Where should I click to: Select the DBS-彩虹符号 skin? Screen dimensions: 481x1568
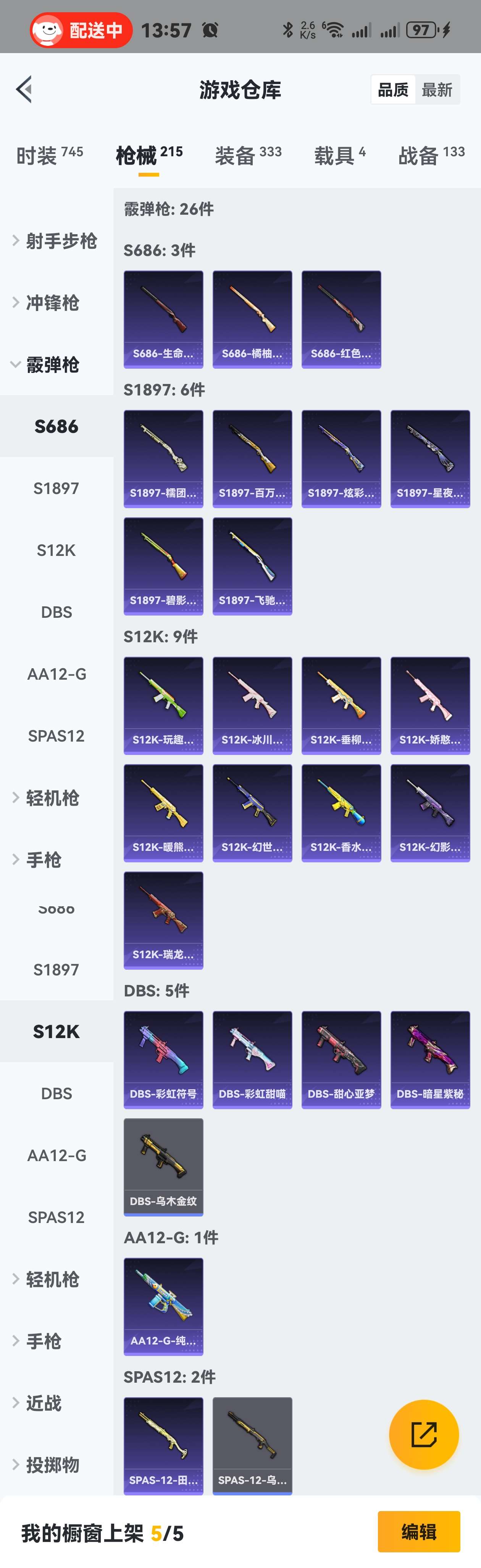click(x=163, y=1059)
